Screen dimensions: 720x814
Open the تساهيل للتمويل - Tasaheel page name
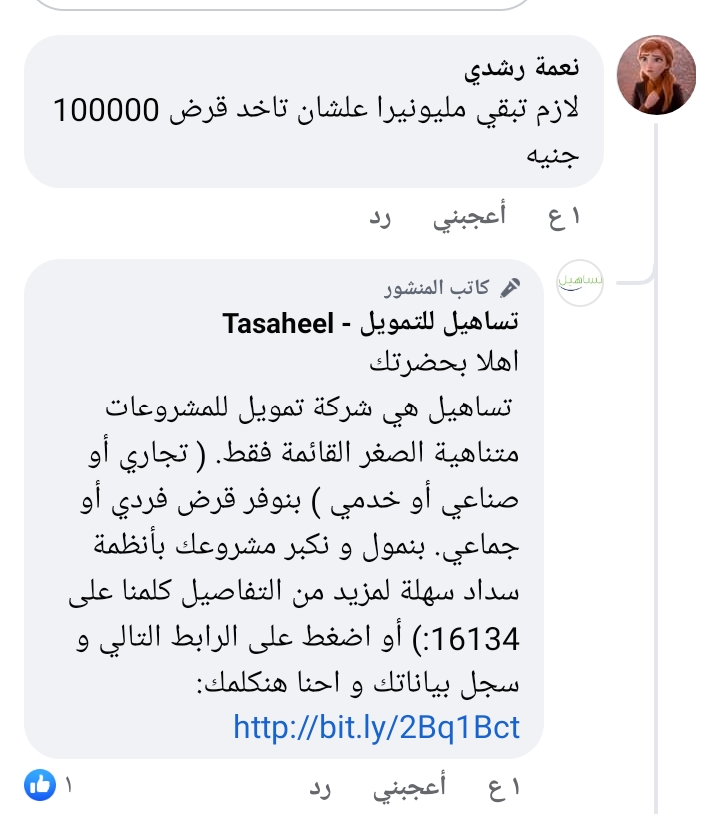click(371, 324)
